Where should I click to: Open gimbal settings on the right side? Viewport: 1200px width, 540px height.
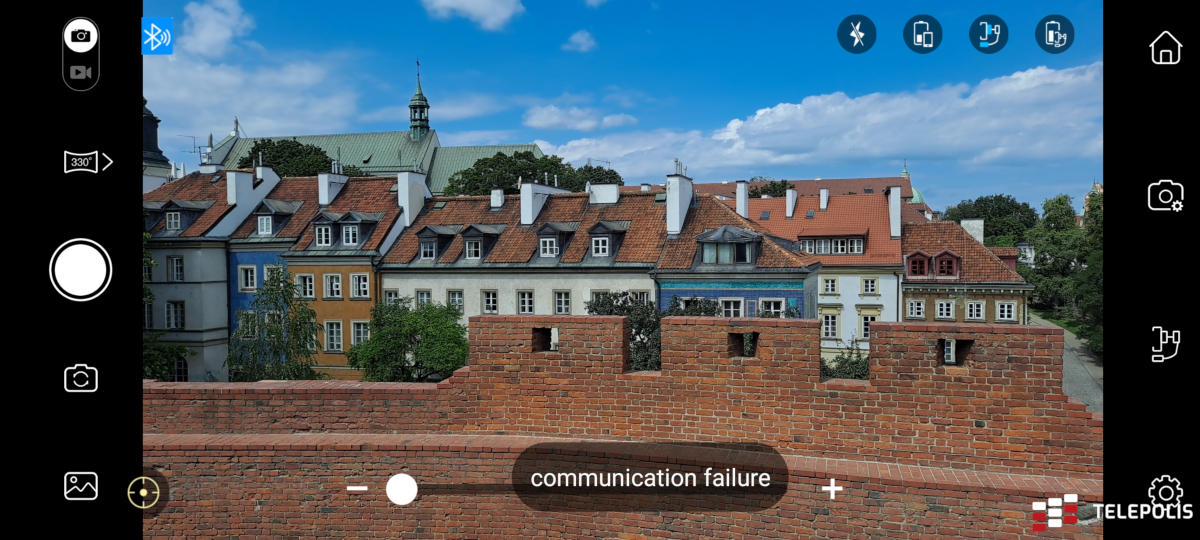(1165, 344)
